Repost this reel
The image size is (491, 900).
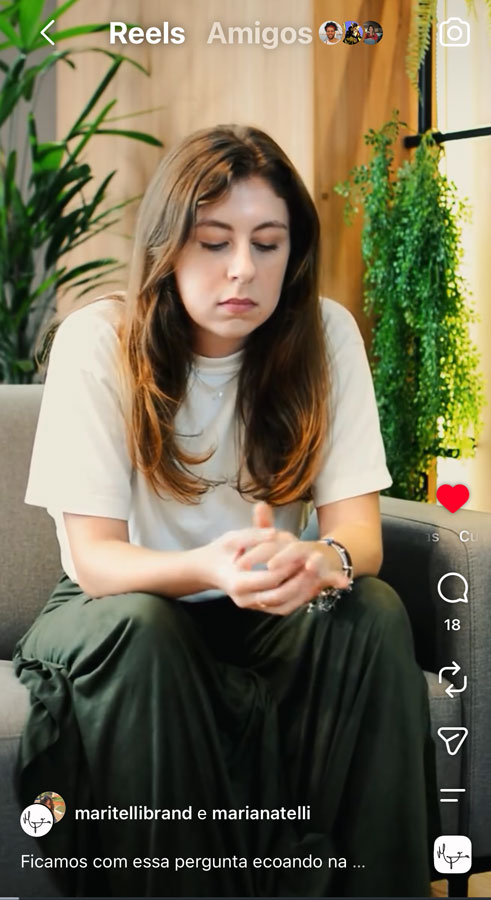point(453,679)
